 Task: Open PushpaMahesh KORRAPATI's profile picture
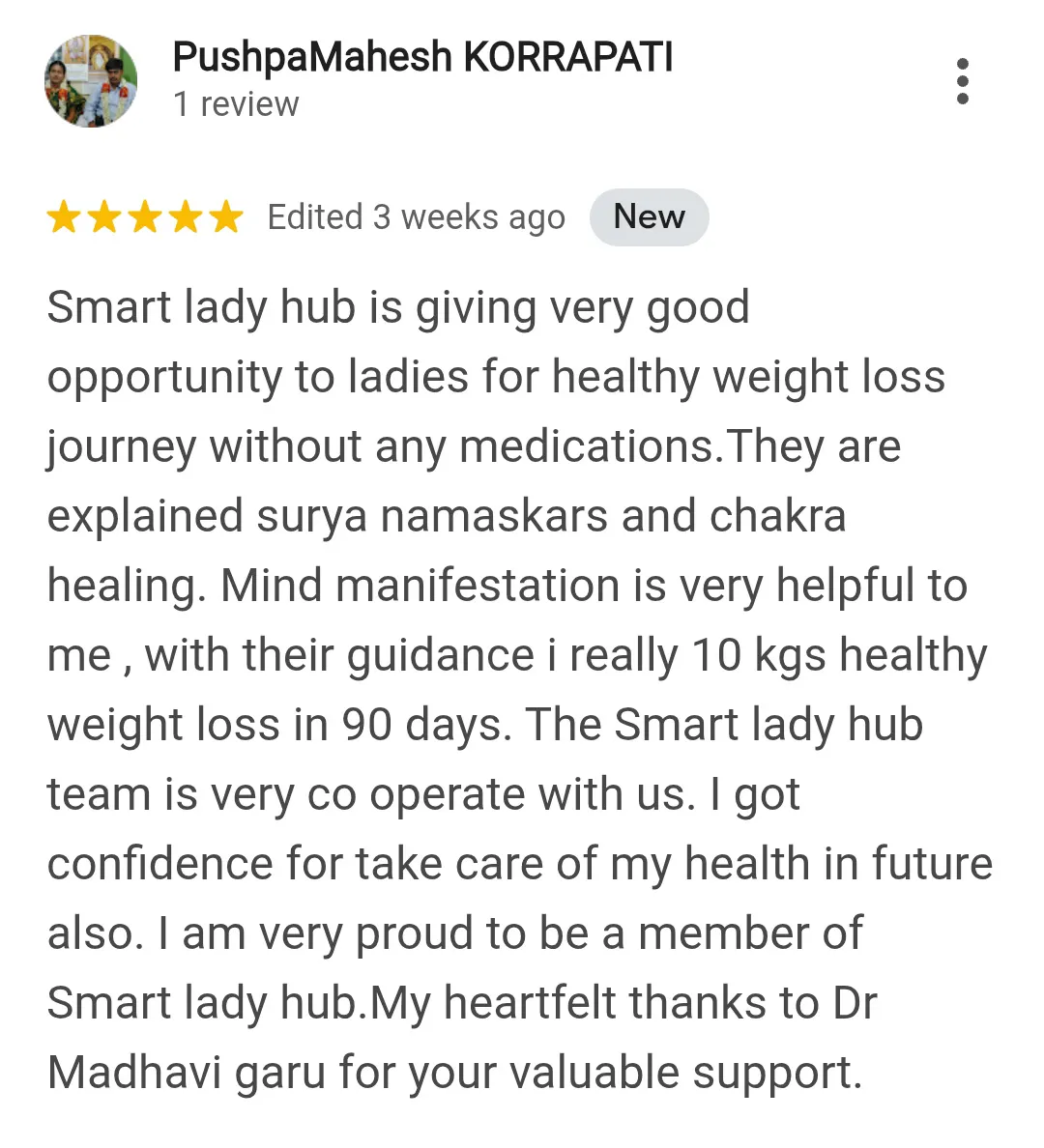point(91,81)
